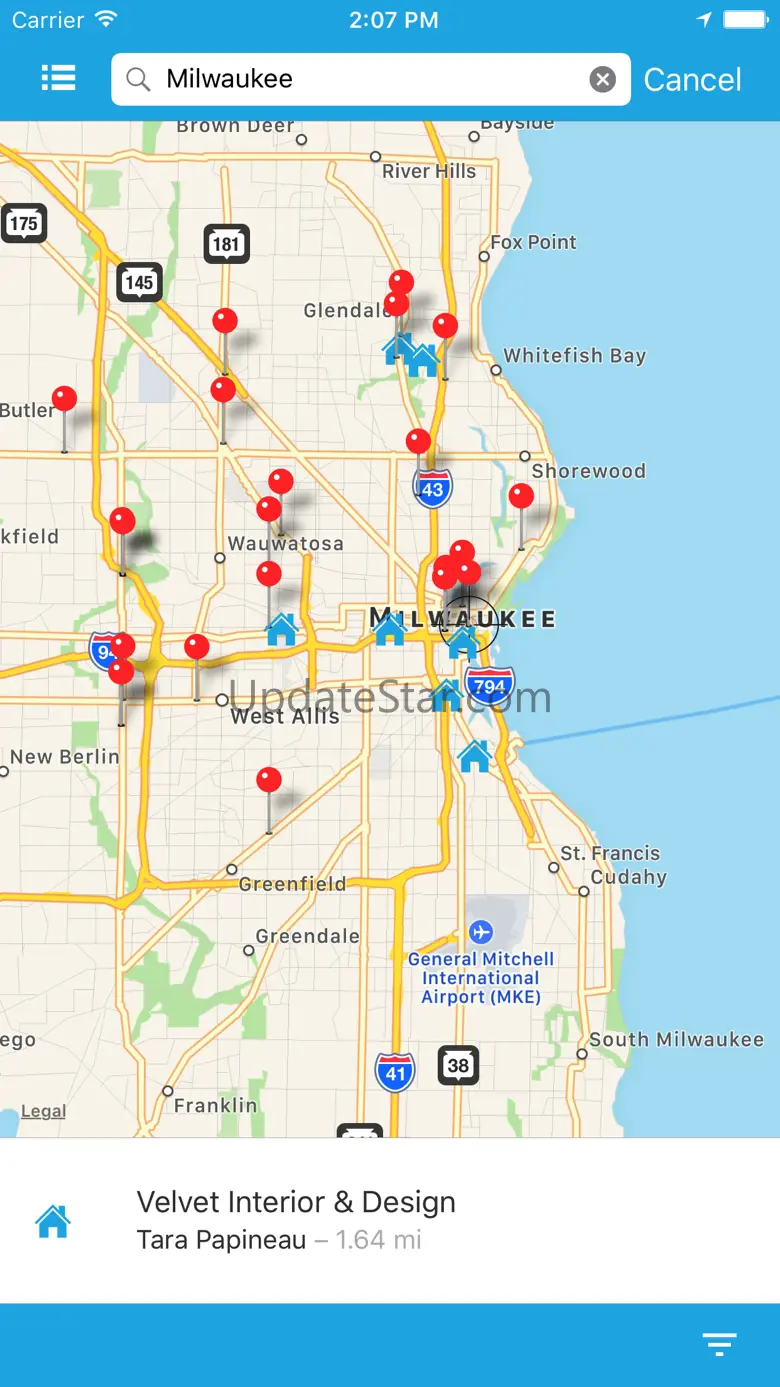Select the red pin near Butler
The image size is (780, 1387).
[x=65, y=400]
